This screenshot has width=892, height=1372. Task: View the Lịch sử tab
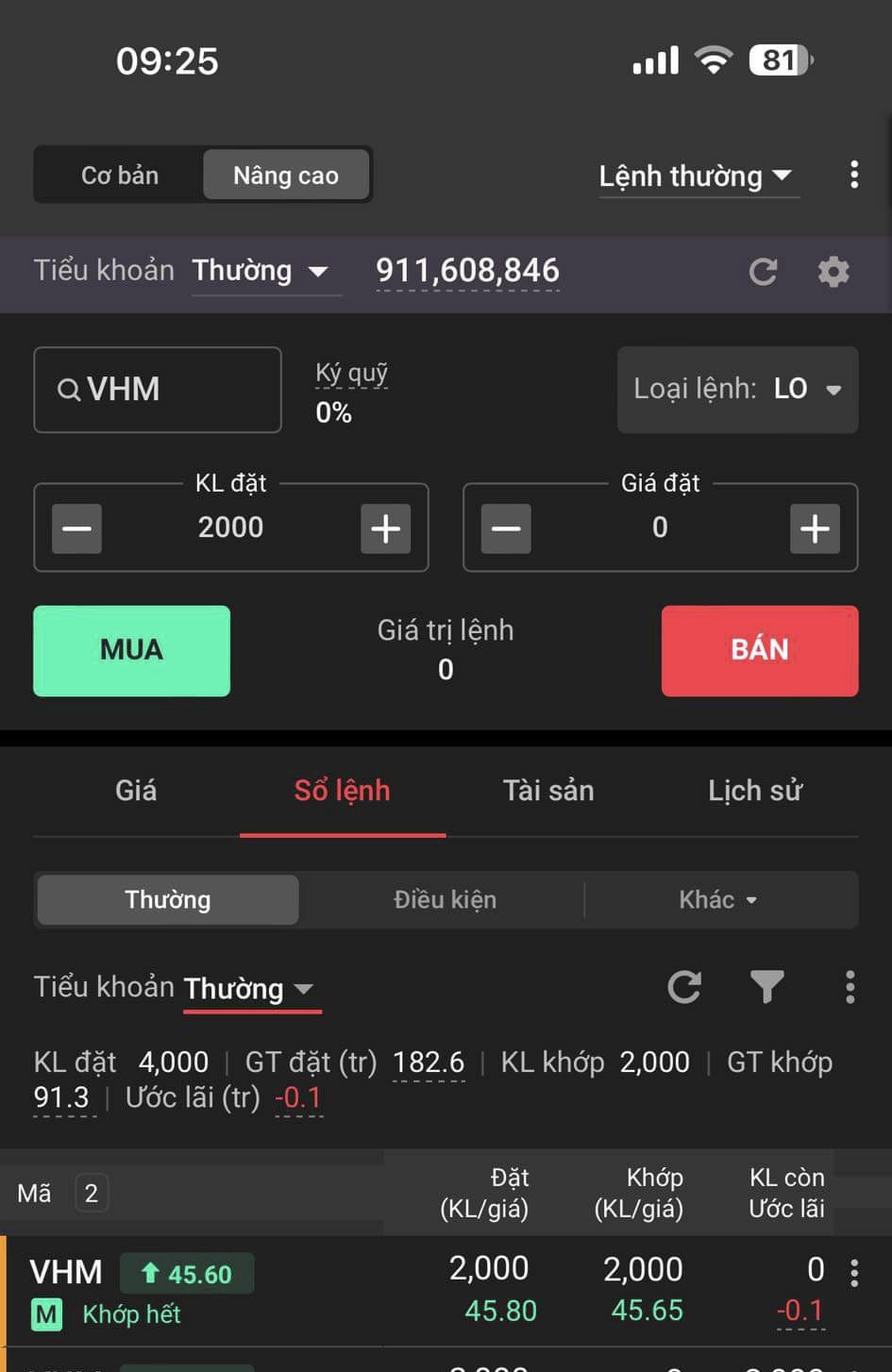click(x=755, y=791)
